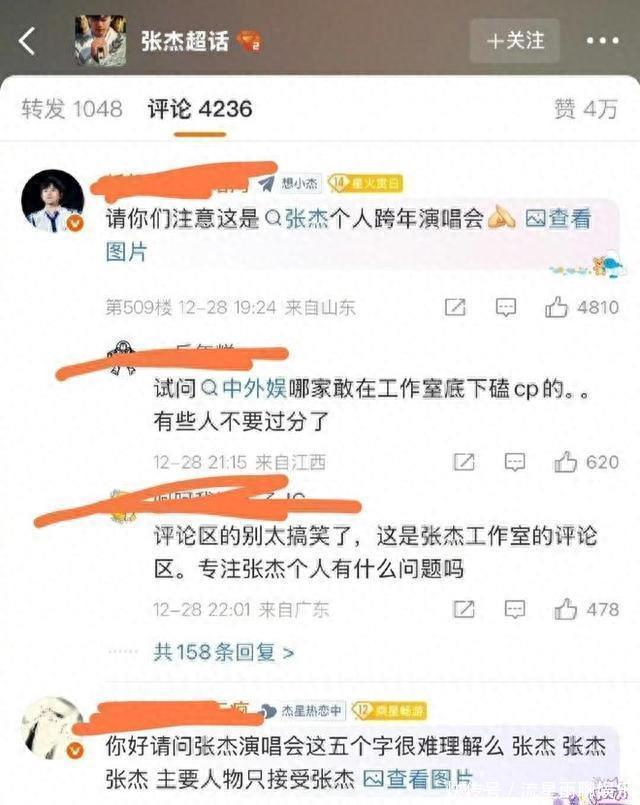640x805 pixels.
Task: Switch to the 赞 4万 tab
Action: coord(585,109)
